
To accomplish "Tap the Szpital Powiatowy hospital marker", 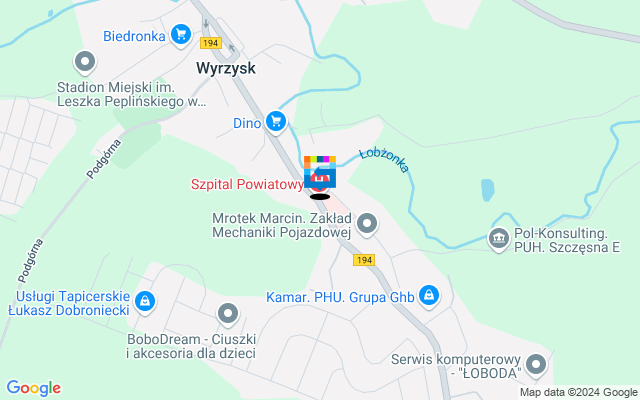I will click(319, 182).
